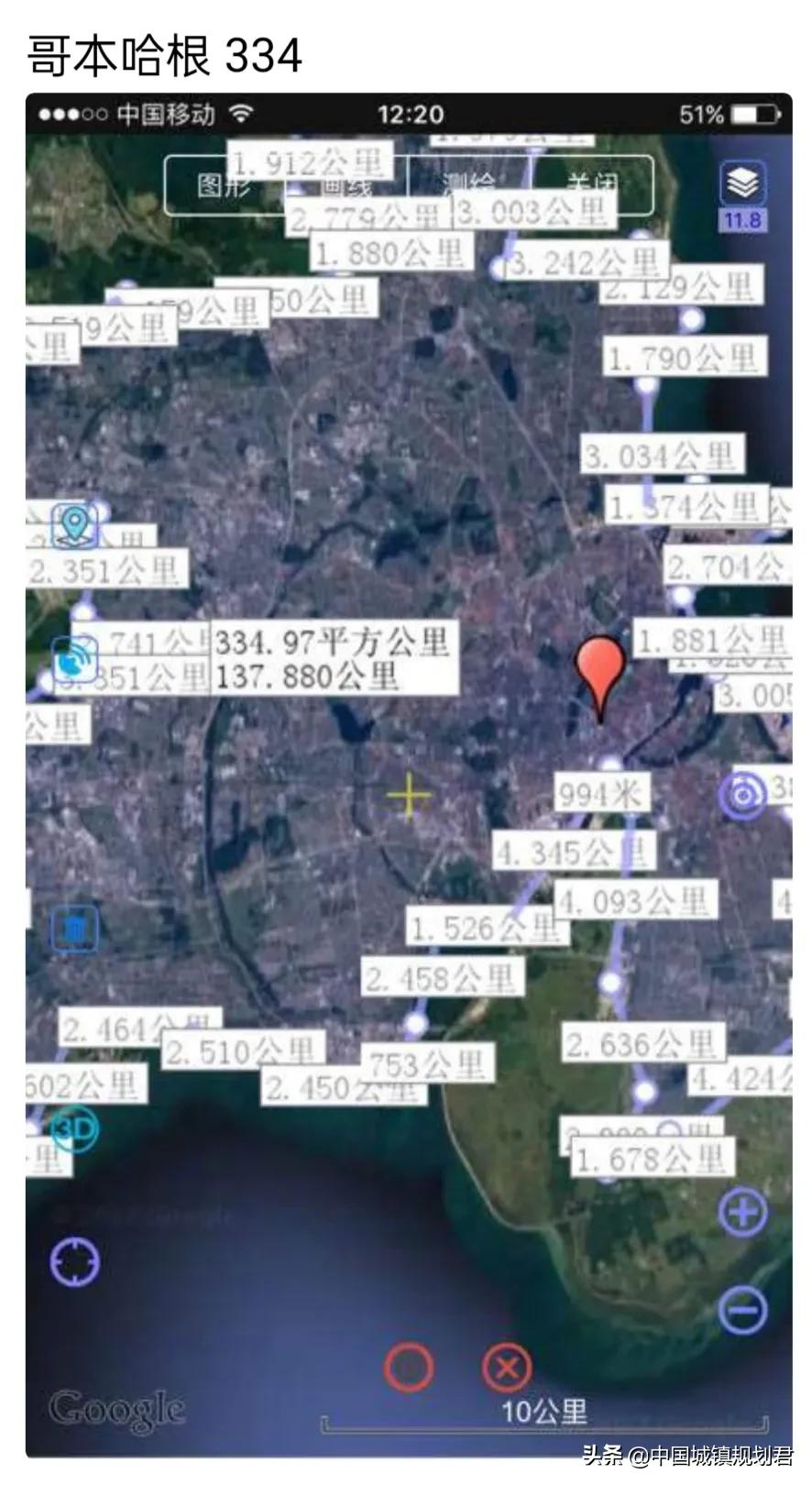Select the red pin on the map

(600, 667)
